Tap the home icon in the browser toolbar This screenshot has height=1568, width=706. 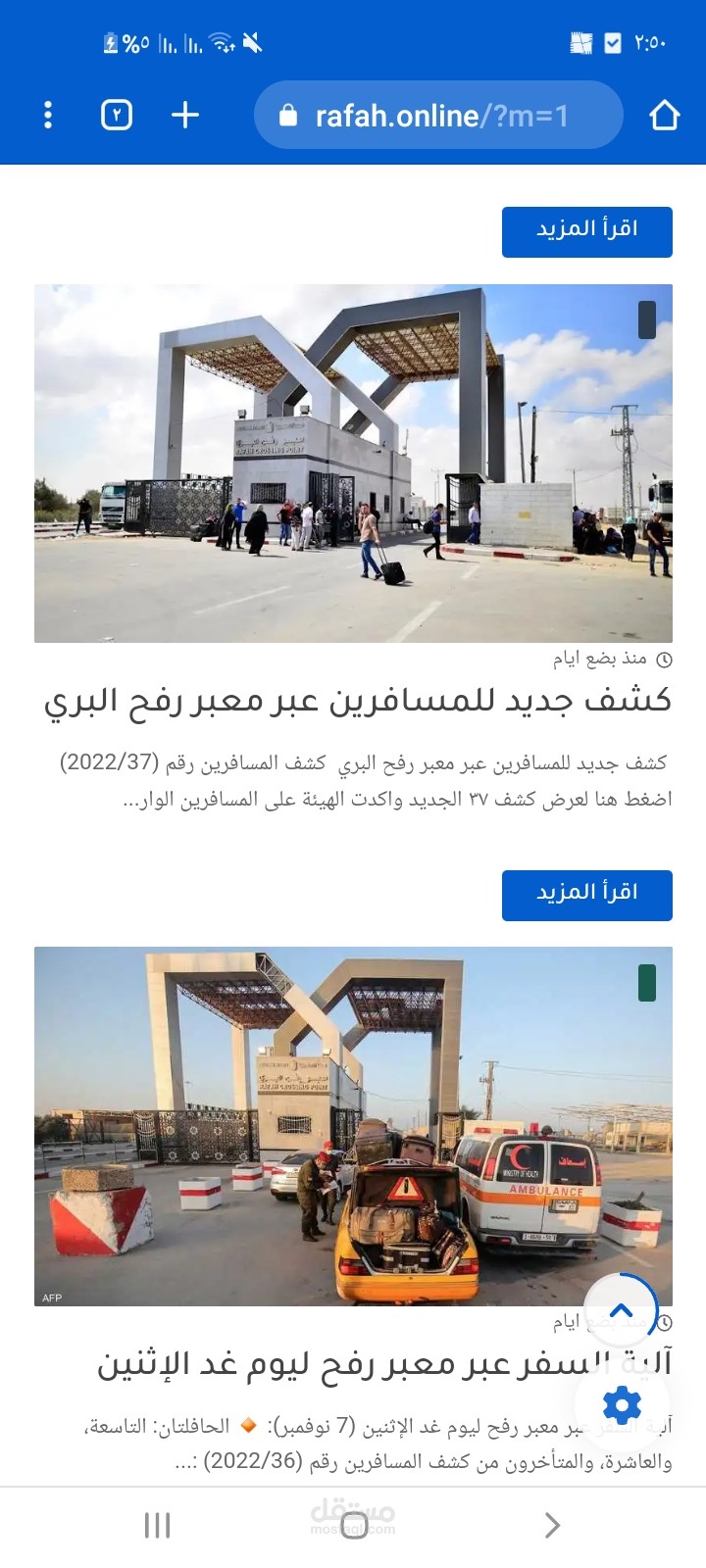666,115
